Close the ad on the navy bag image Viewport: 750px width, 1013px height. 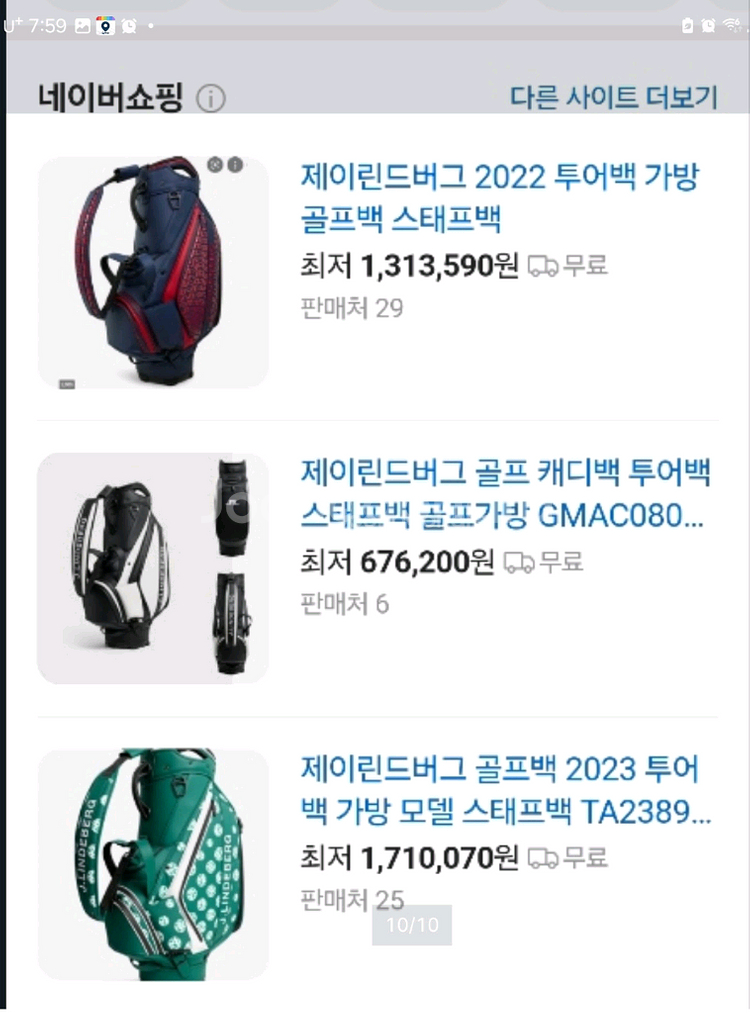pyautogui.click(x=215, y=165)
